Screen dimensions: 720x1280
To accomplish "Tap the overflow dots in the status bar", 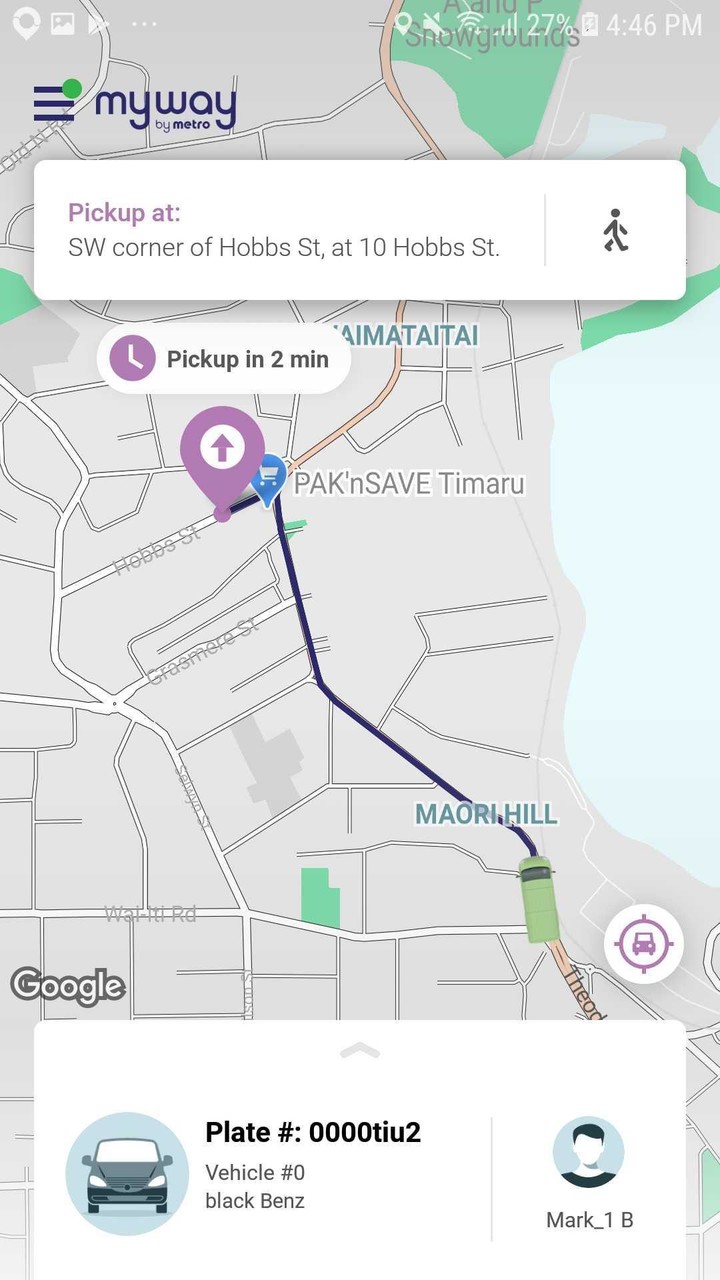I will [x=143, y=22].
